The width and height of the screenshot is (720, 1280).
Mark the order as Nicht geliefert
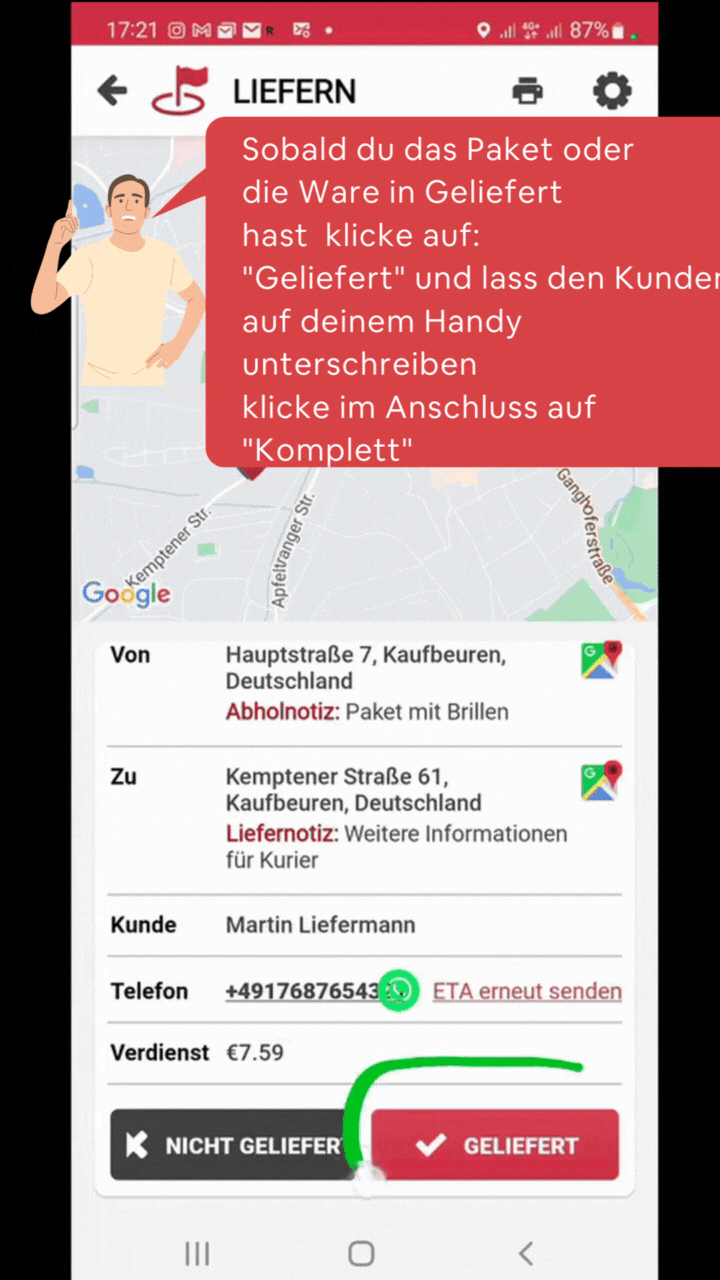click(x=228, y=1145)
